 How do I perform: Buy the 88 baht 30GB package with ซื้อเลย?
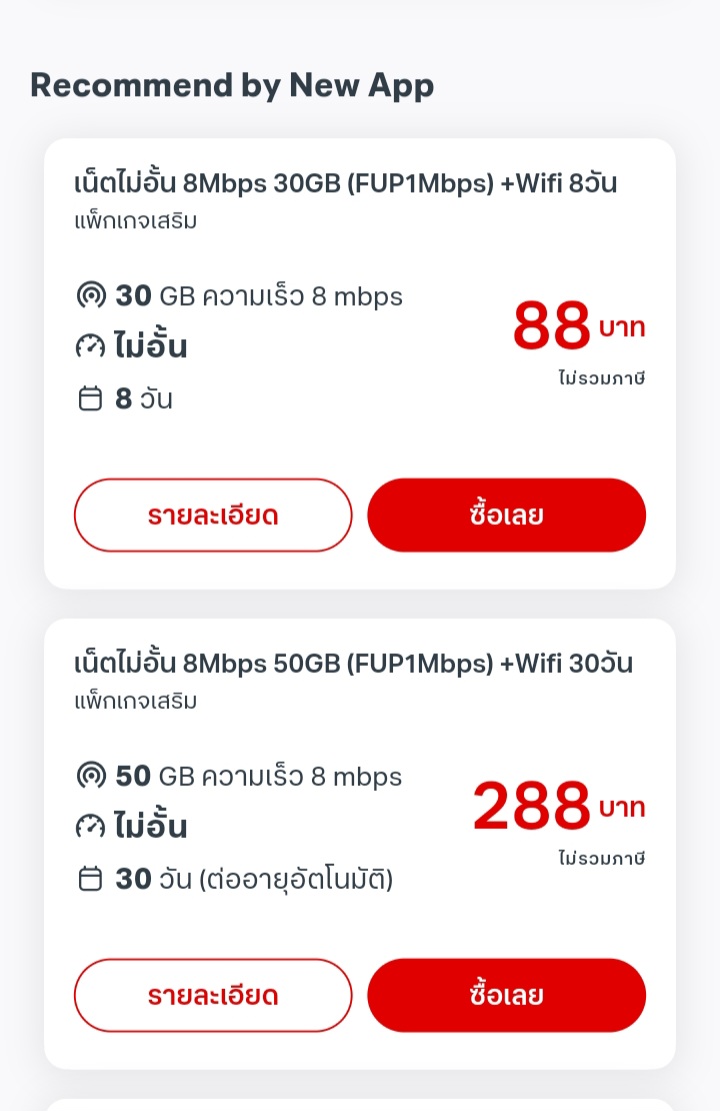(x=506, y=515)
